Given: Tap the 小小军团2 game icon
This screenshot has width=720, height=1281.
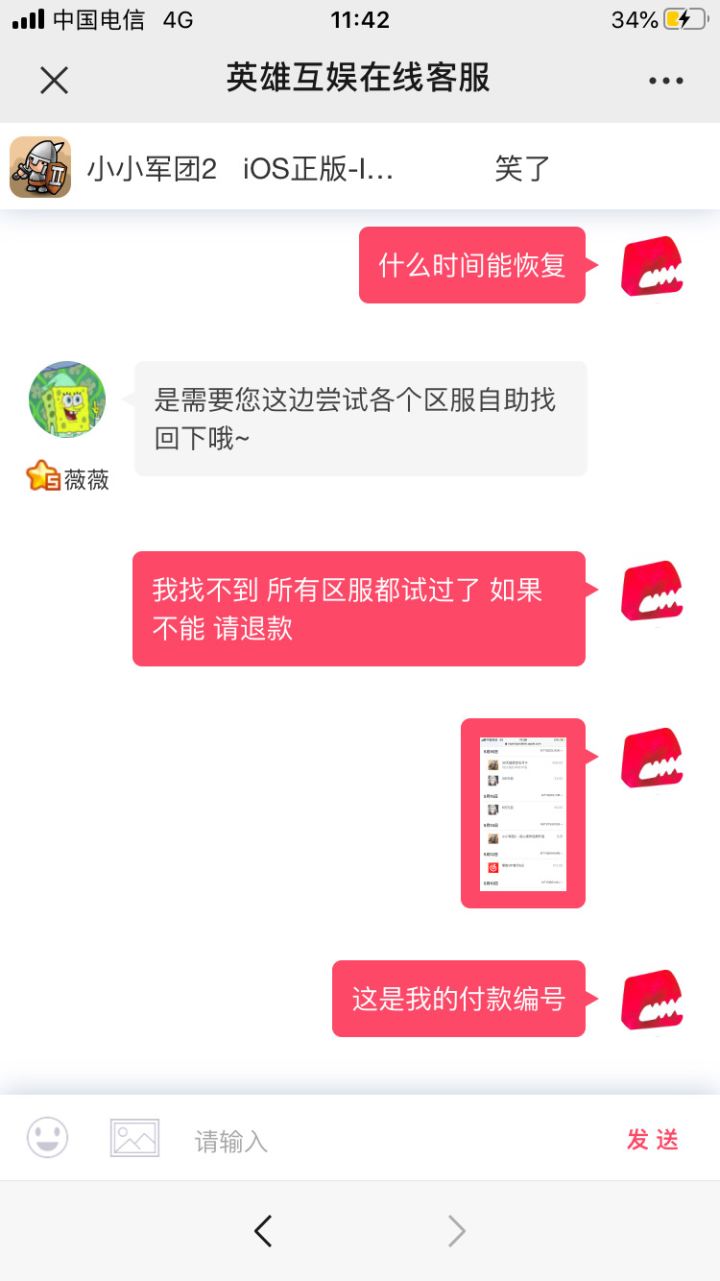Looking at the screenshot, I should pos(40,165).
